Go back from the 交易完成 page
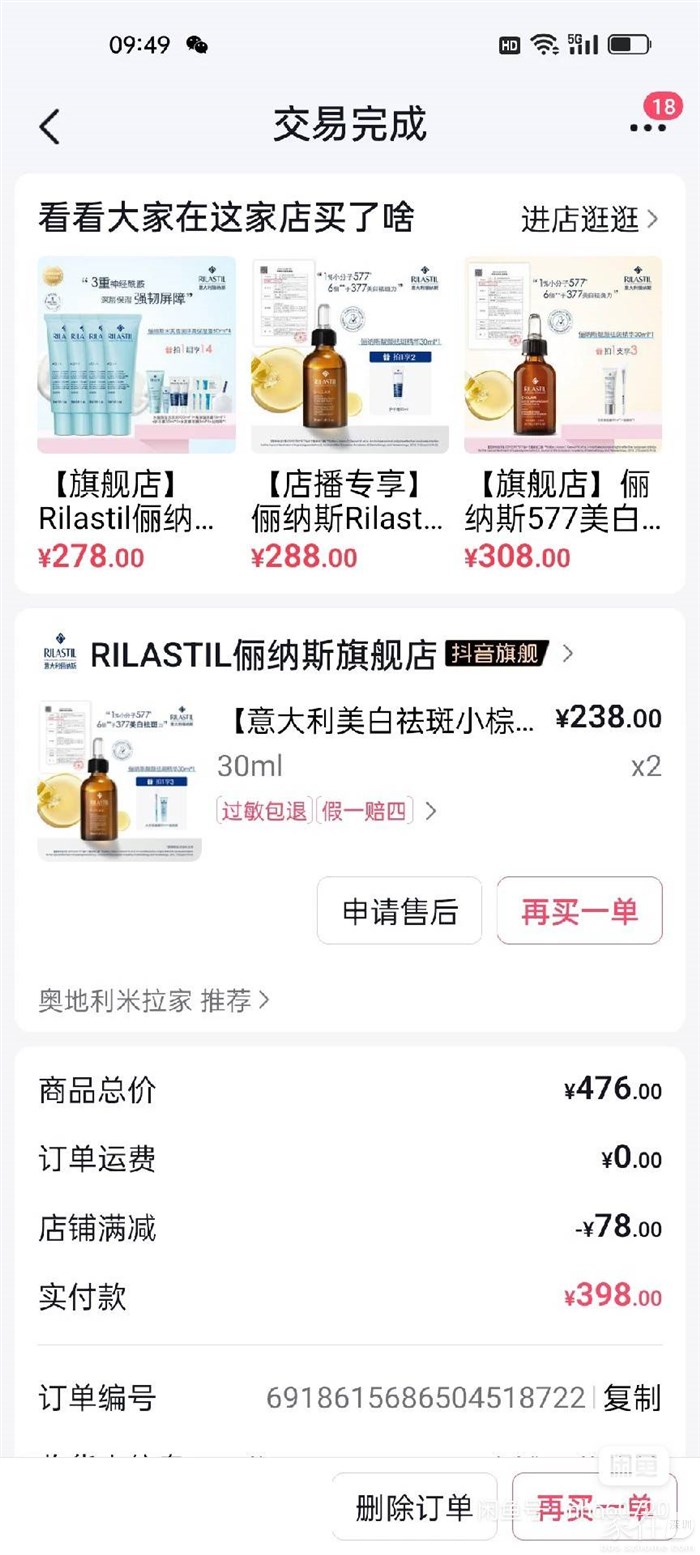This screenshot has height=1555, width=700. [50, 126]
